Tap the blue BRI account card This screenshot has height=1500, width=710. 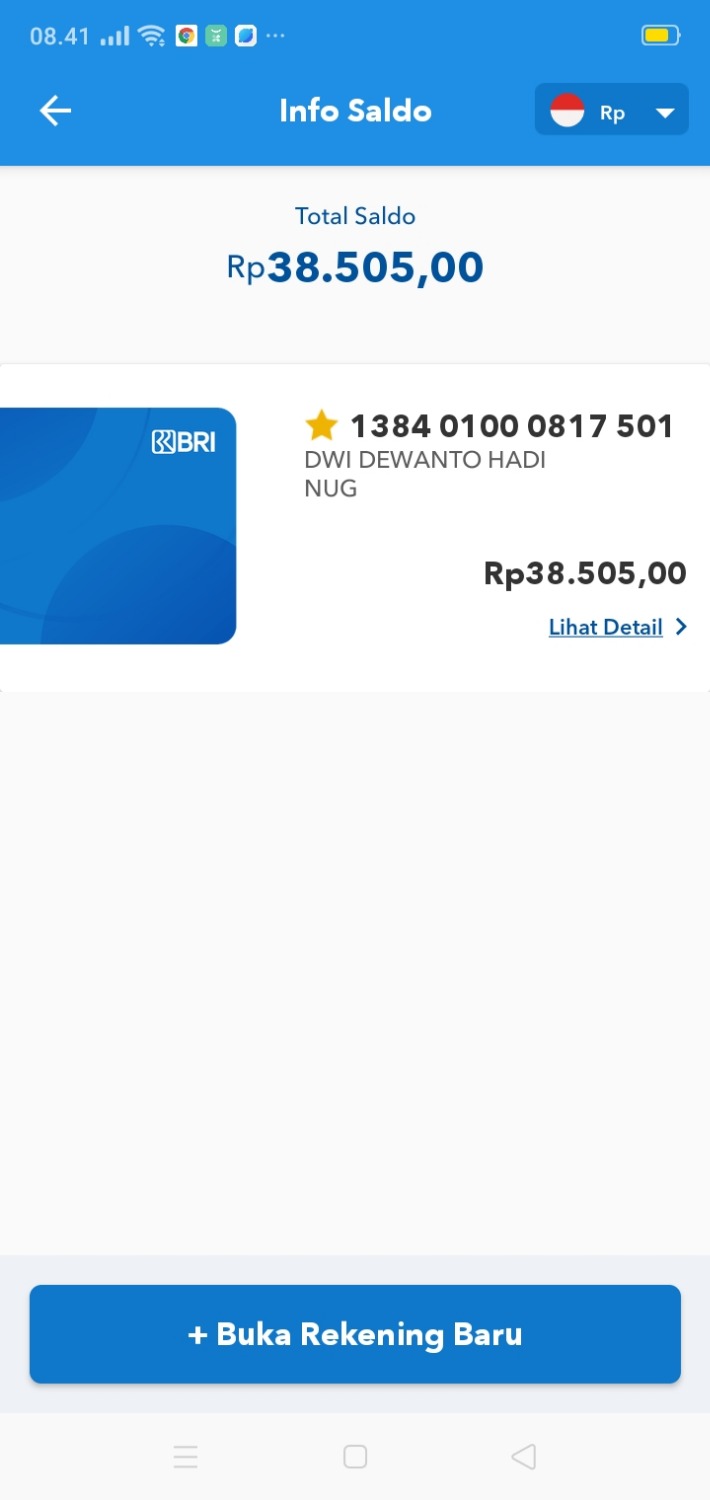tap(117, 526)
